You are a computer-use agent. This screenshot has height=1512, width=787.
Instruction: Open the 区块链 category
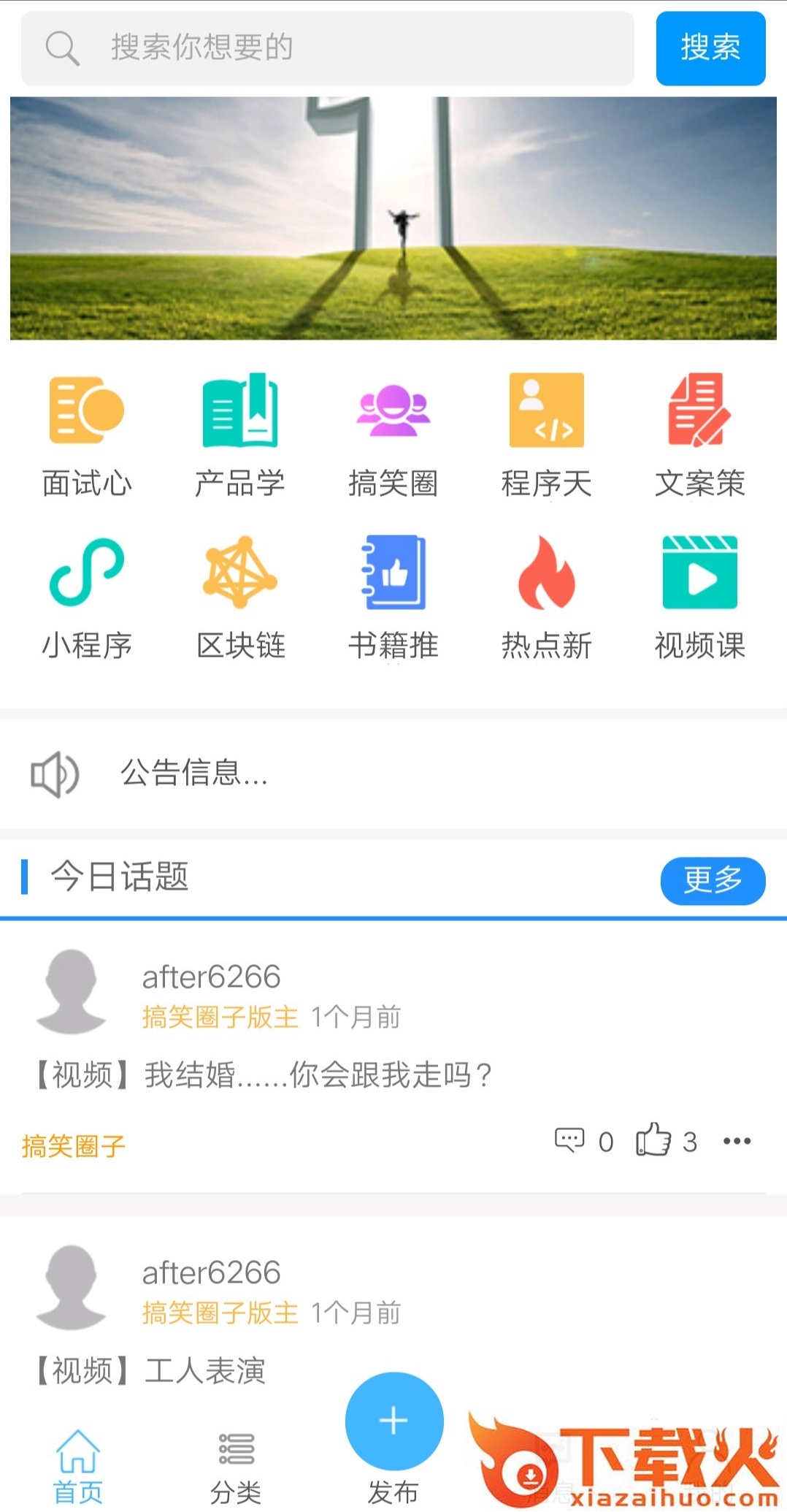point(240,597)
